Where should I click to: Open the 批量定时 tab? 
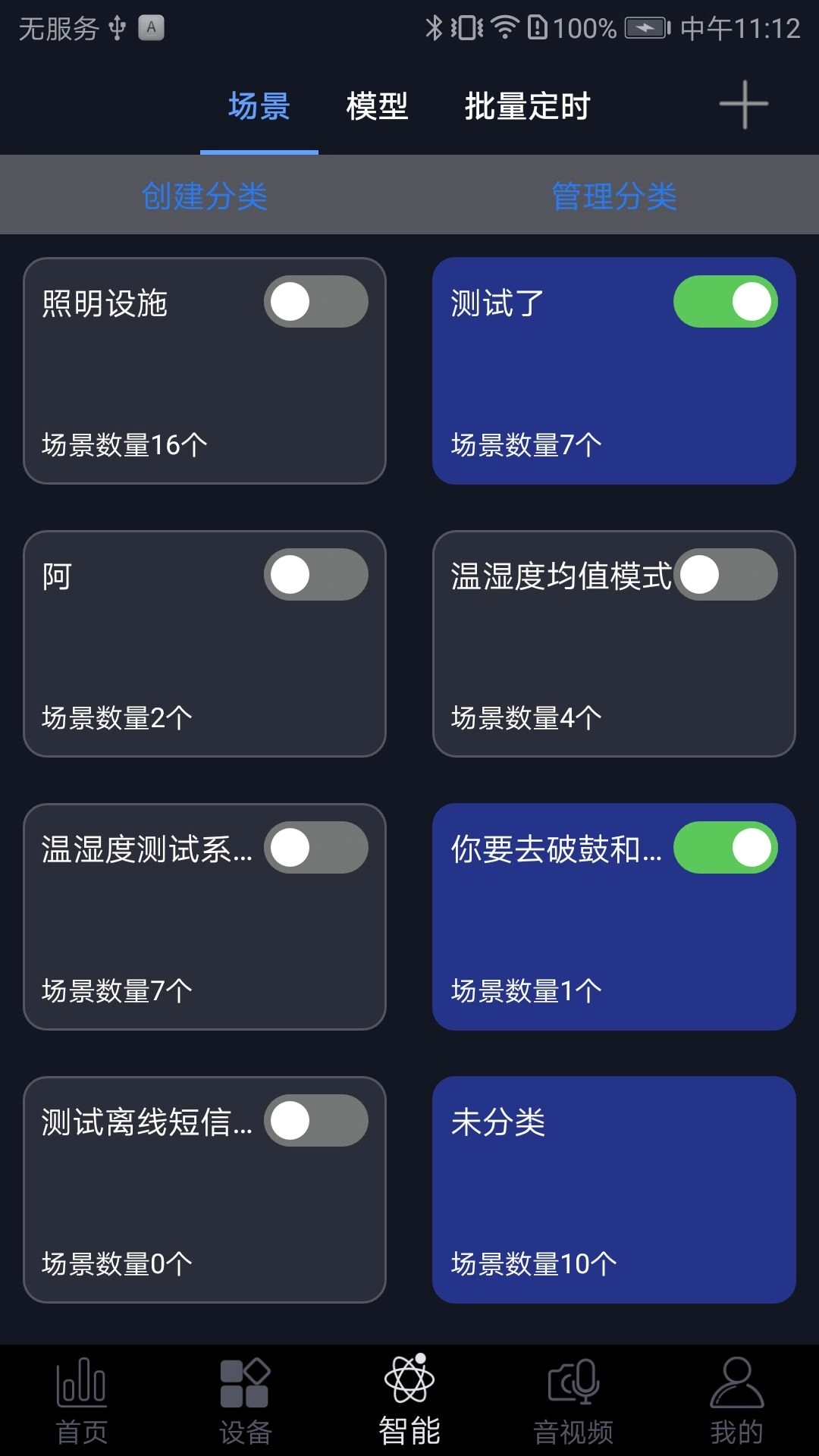pyautogui.click(x=529, y=106)
